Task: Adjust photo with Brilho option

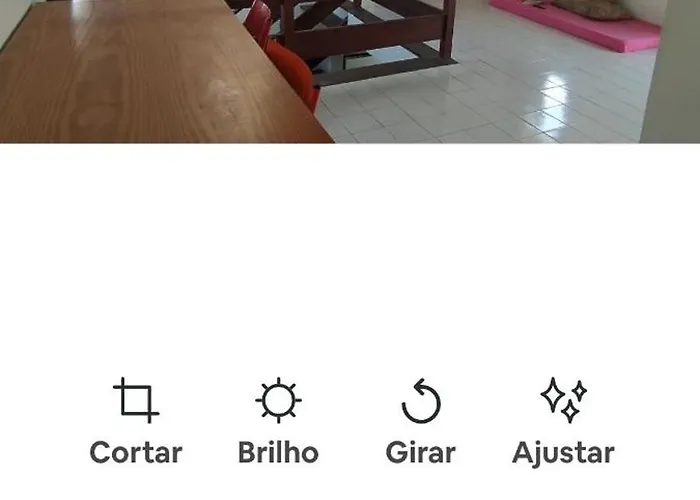Action: [x=278, y=420]
